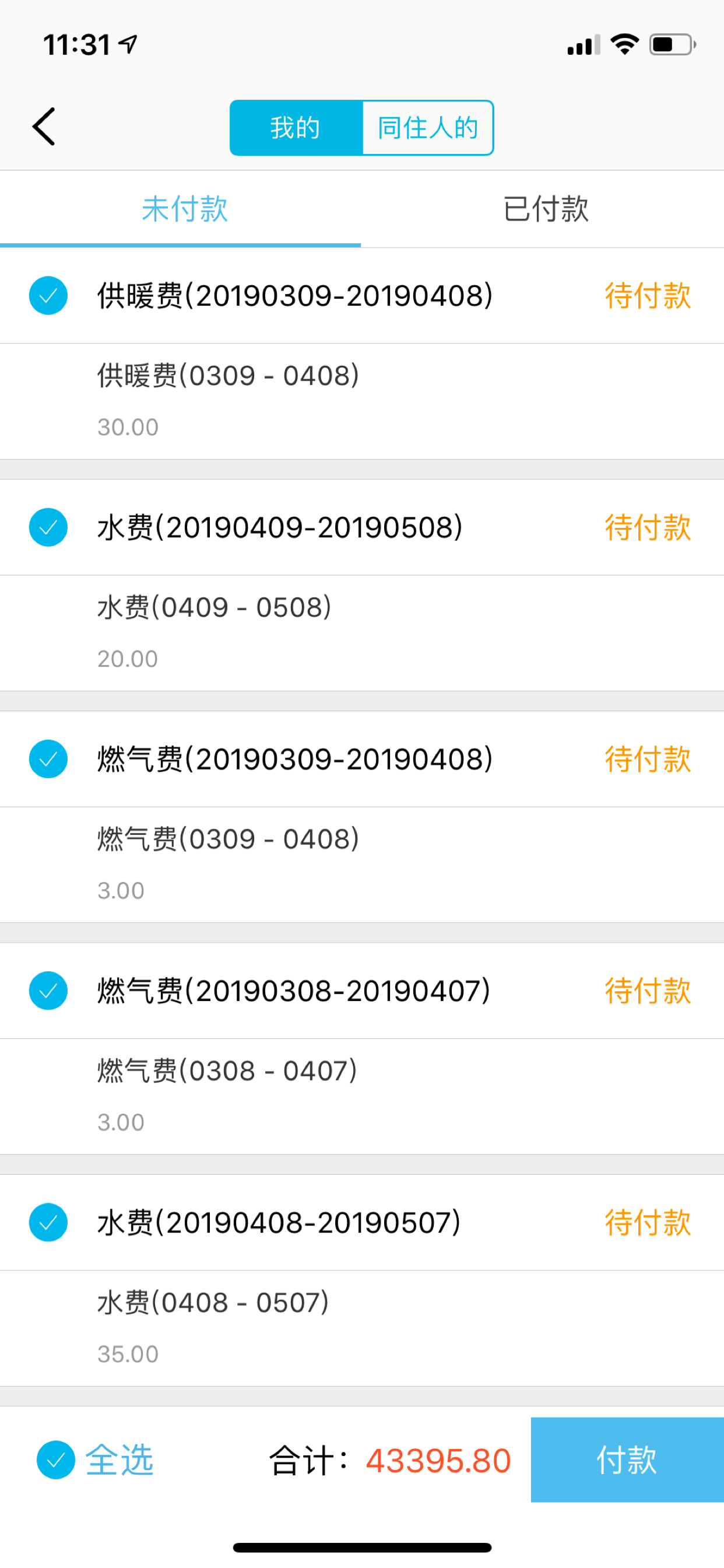Open 供暖费(0309 - 0408) bill details
Screen dimensions: 724x1568
tap(362, 401)
